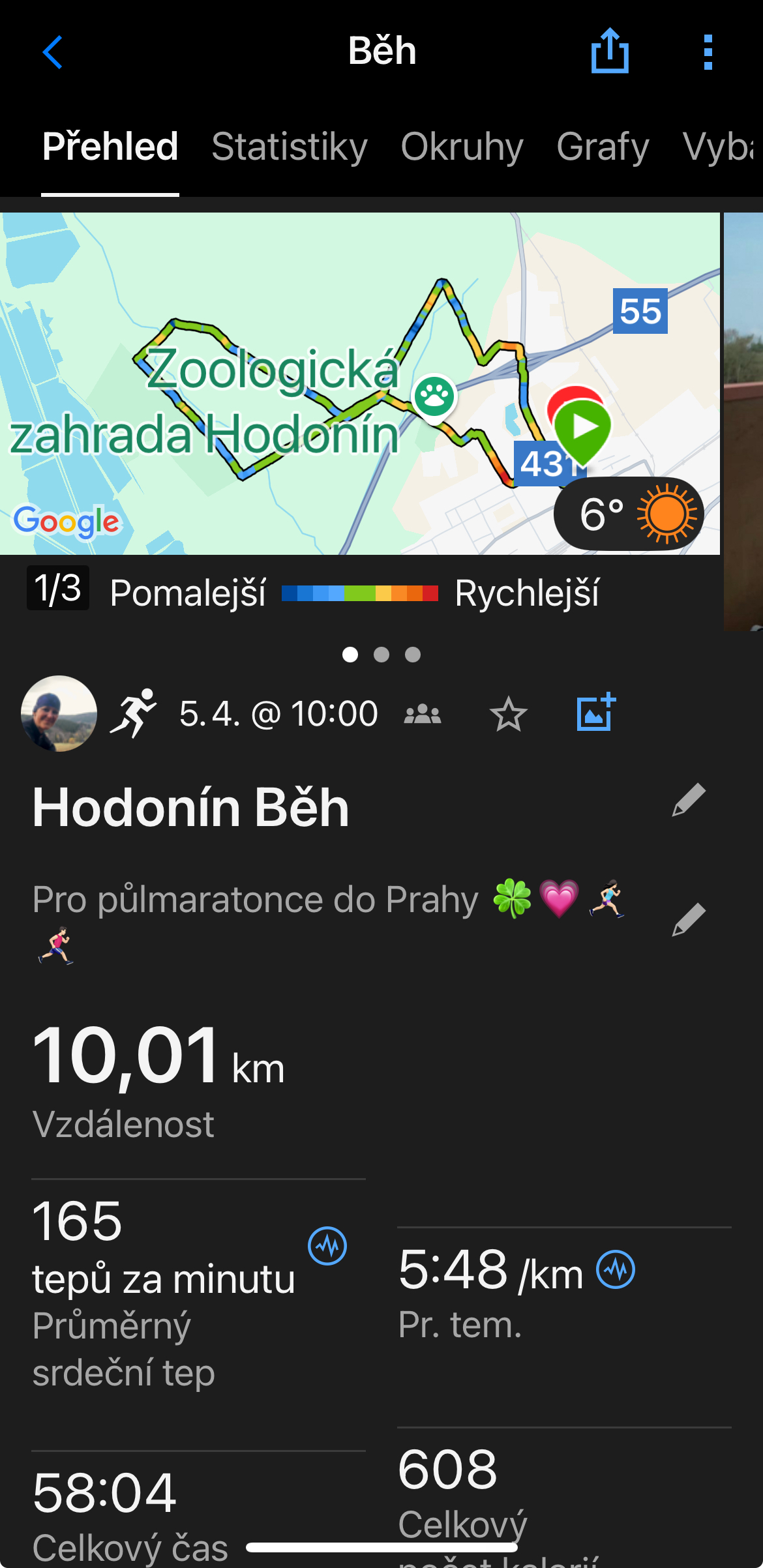Share this run activity
Image resolution: width=763 pixels, height=1568 pixels.
click(610, 51)
